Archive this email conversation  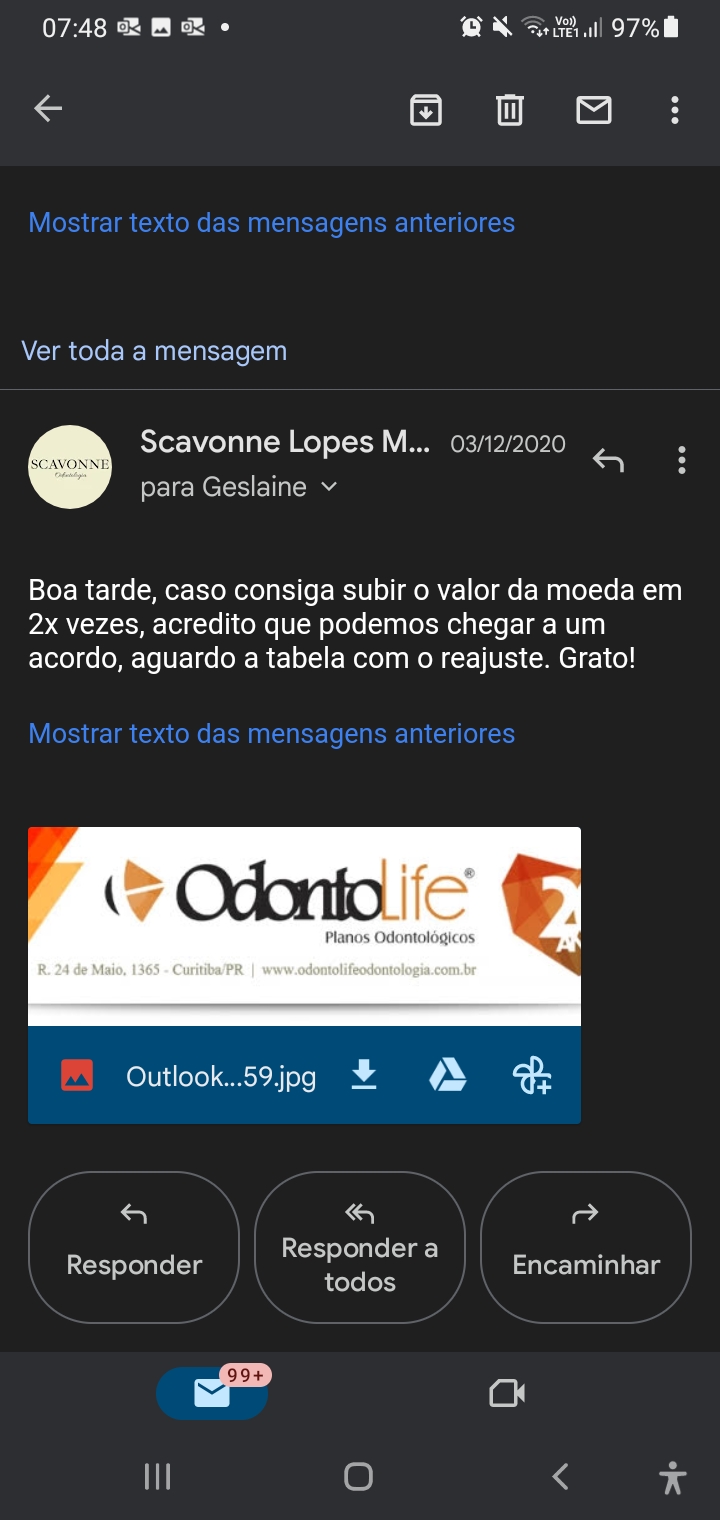[426, 109]
